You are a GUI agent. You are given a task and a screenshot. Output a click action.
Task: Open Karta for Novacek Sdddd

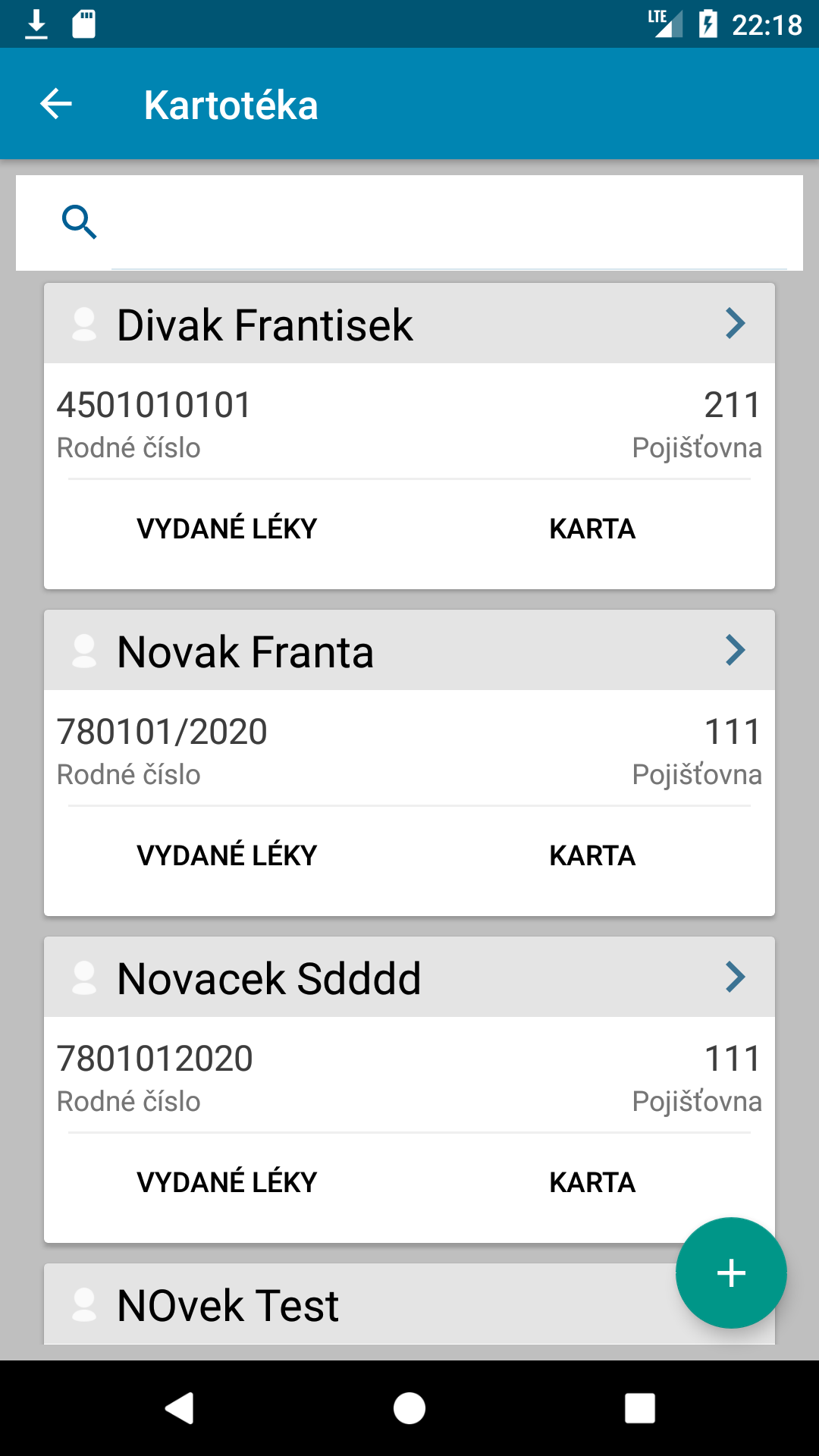592,1182
